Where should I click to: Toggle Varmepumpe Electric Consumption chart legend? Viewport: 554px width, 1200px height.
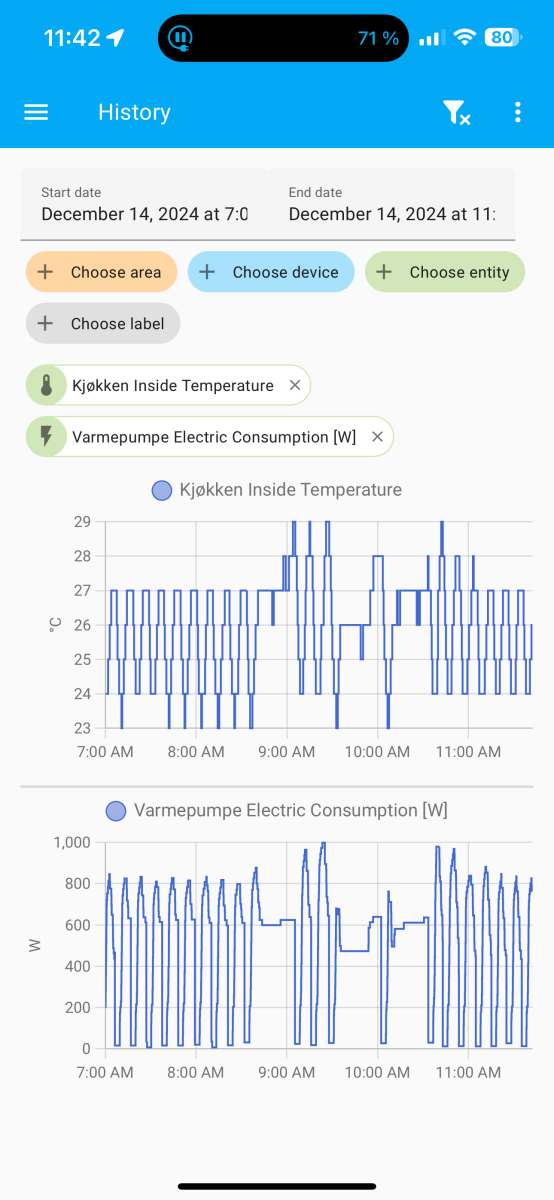click(277, 811)
